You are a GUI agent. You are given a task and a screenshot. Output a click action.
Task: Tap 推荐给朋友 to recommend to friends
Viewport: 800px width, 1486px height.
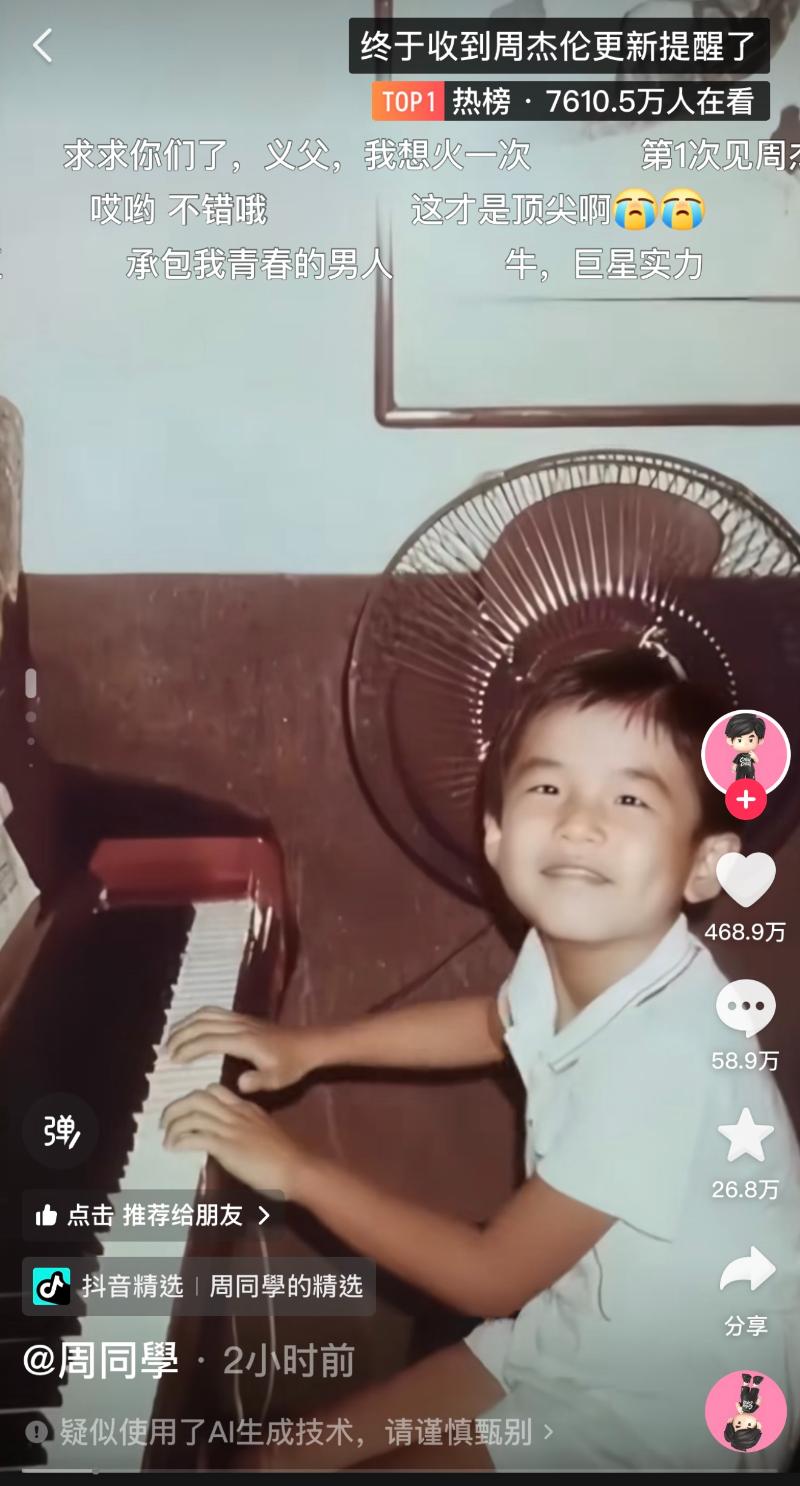tap(153, 1215)
